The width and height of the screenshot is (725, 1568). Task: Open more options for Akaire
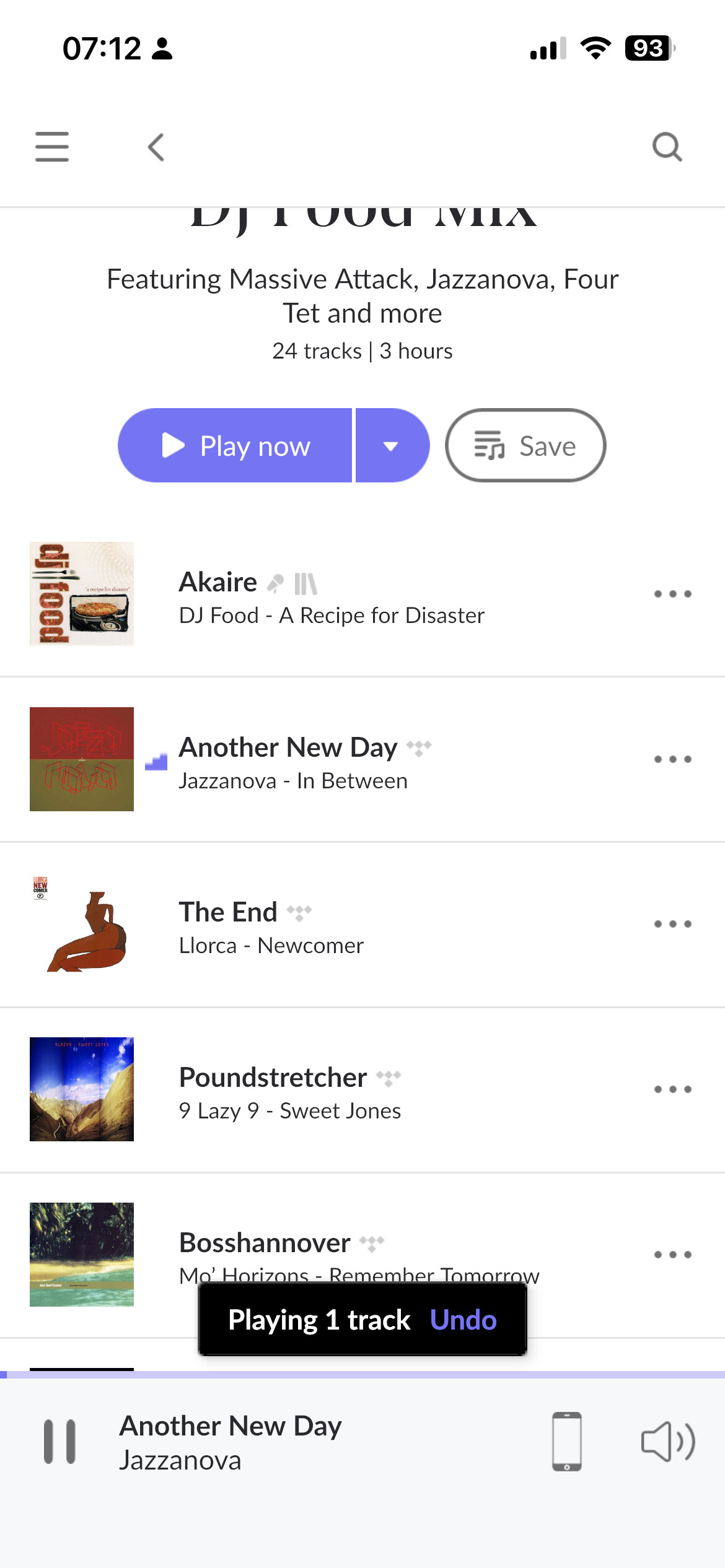(x=672, y=594)
